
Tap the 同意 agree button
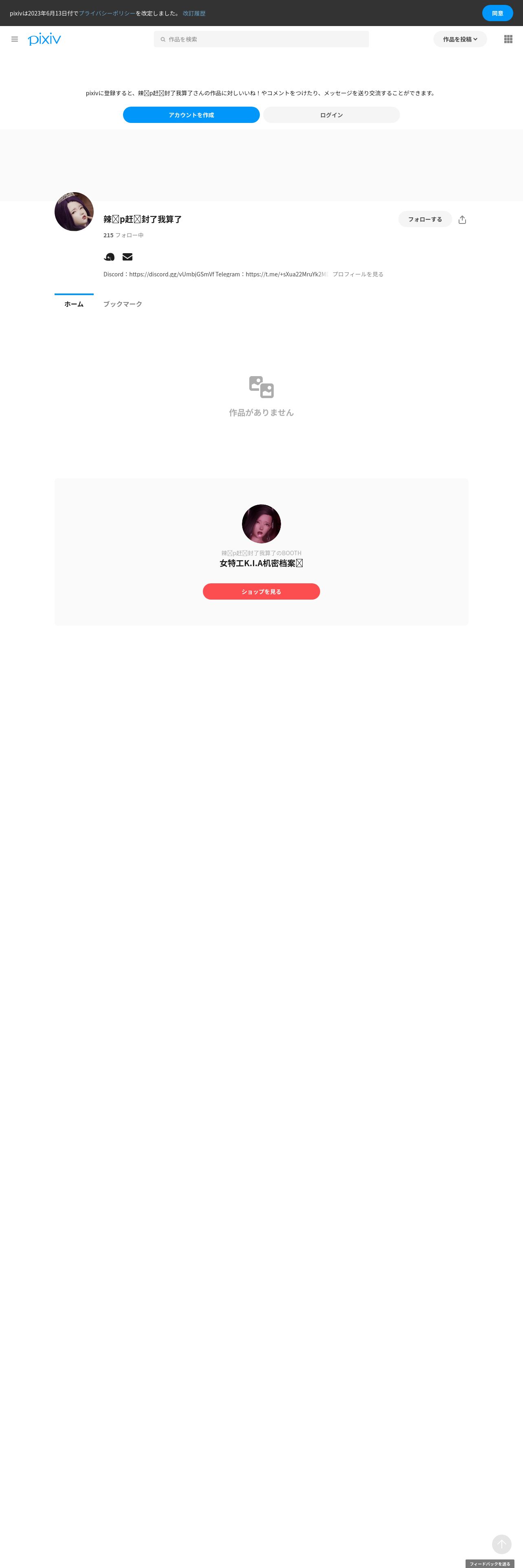pos(497,13)
